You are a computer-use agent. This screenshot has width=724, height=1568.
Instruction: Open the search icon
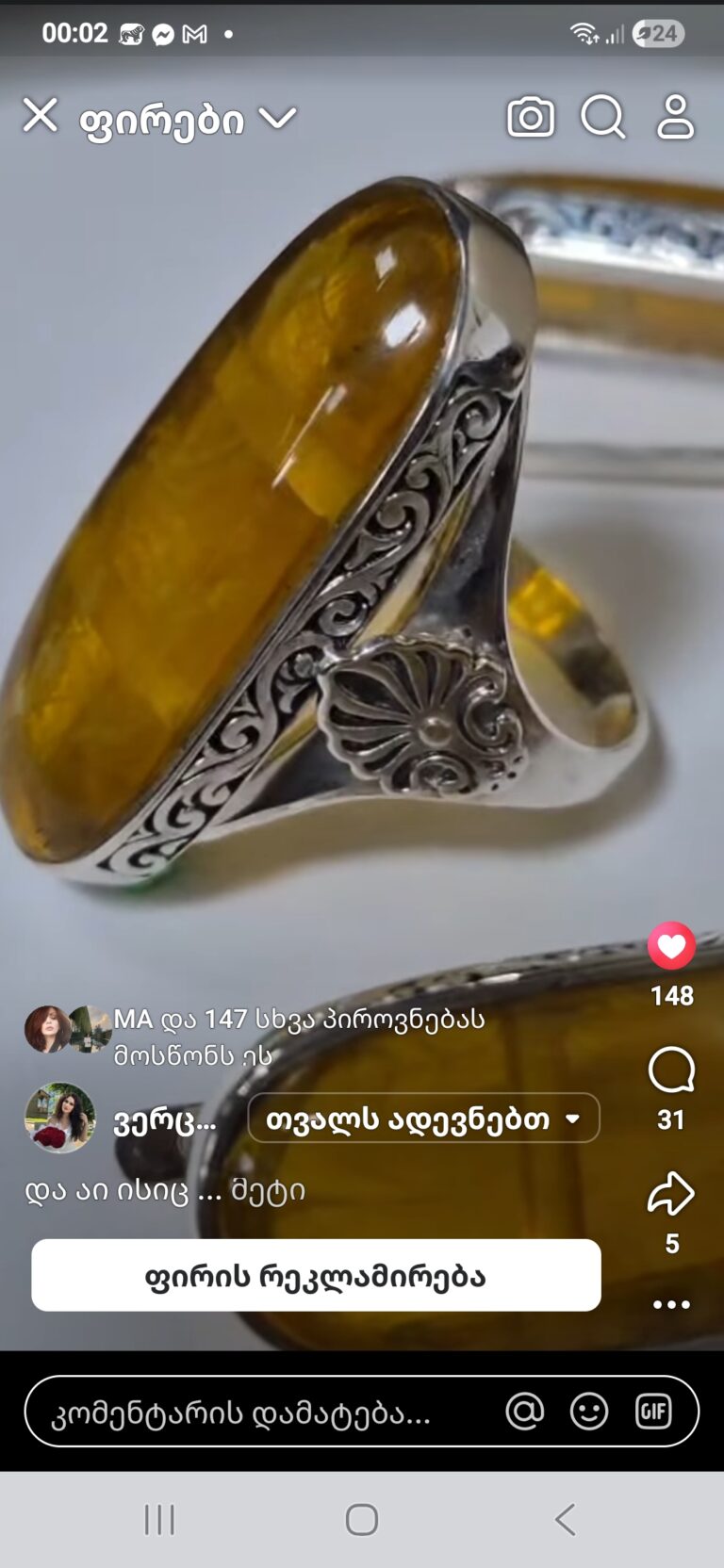[x=602, y=117]
